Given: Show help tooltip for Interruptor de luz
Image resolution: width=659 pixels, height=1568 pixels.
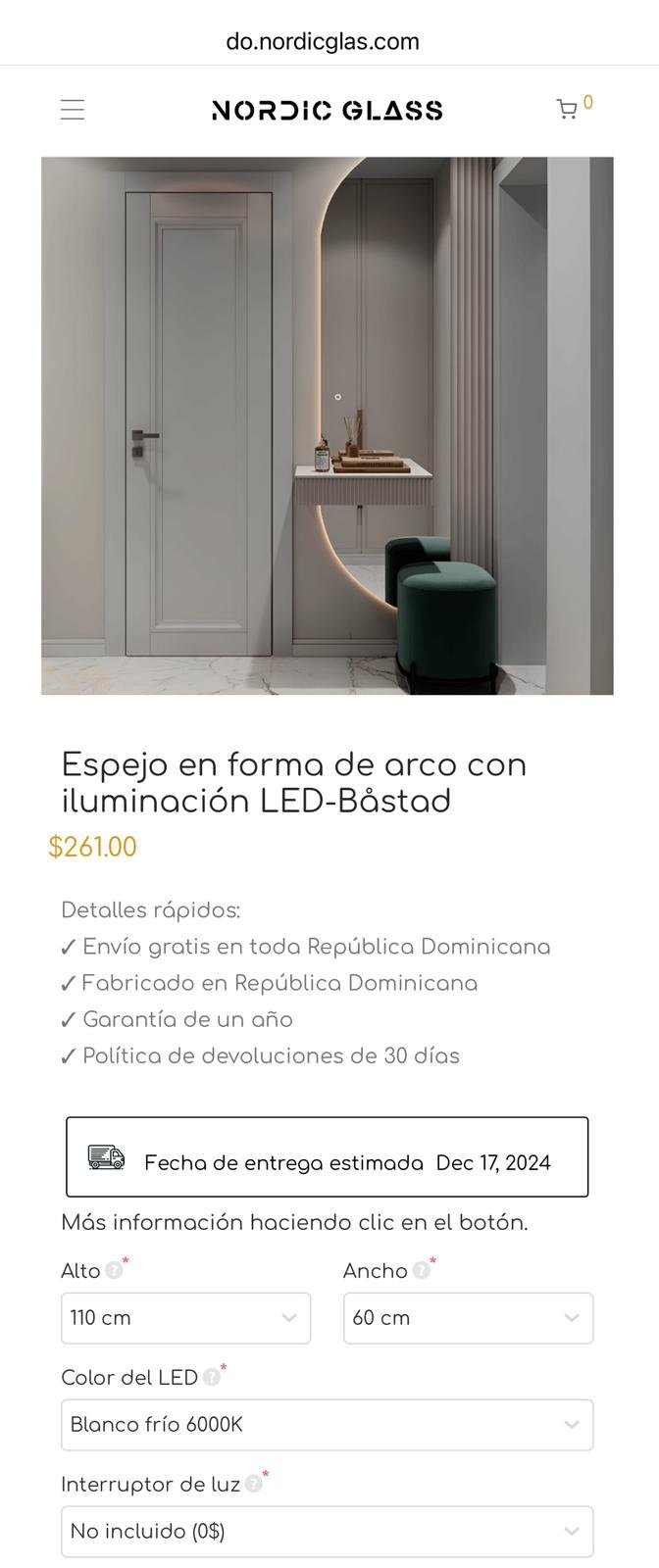Looking at the screenshot, I should (253, 1484).
